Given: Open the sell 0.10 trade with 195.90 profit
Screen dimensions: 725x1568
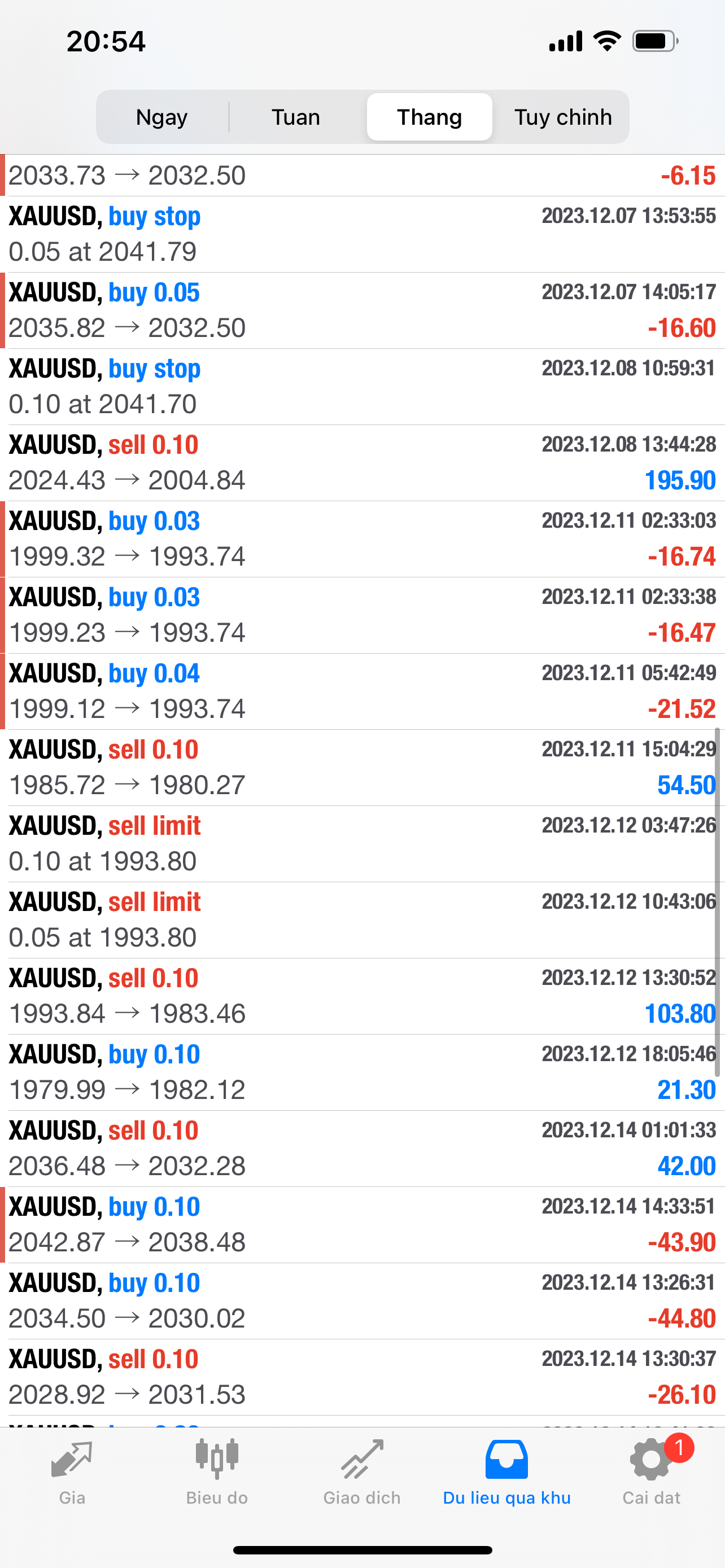Looking at the screenshot, I should 362,463.
